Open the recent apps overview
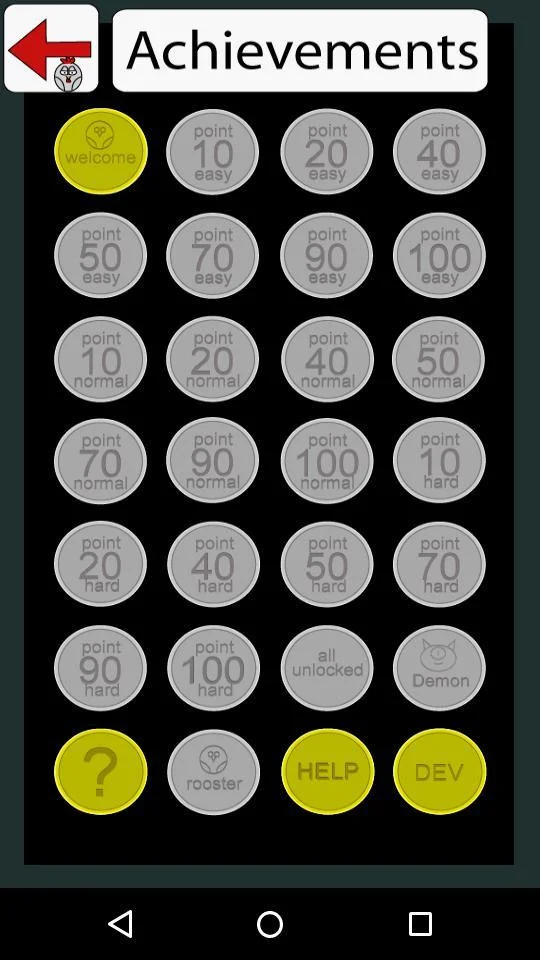This screenshot has width=540, height=960. pos(420,924)
